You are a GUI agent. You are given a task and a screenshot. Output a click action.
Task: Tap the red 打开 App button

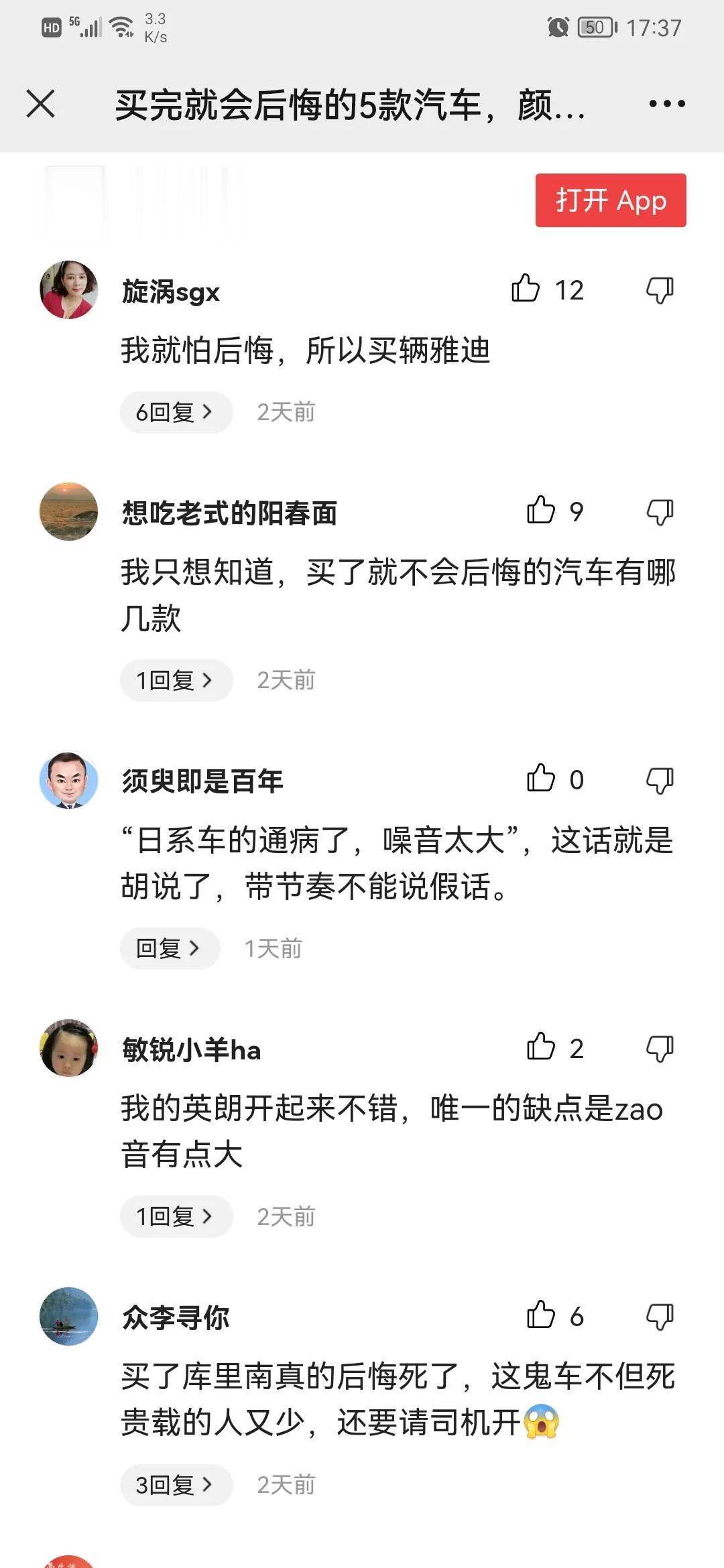click(611, 200)
